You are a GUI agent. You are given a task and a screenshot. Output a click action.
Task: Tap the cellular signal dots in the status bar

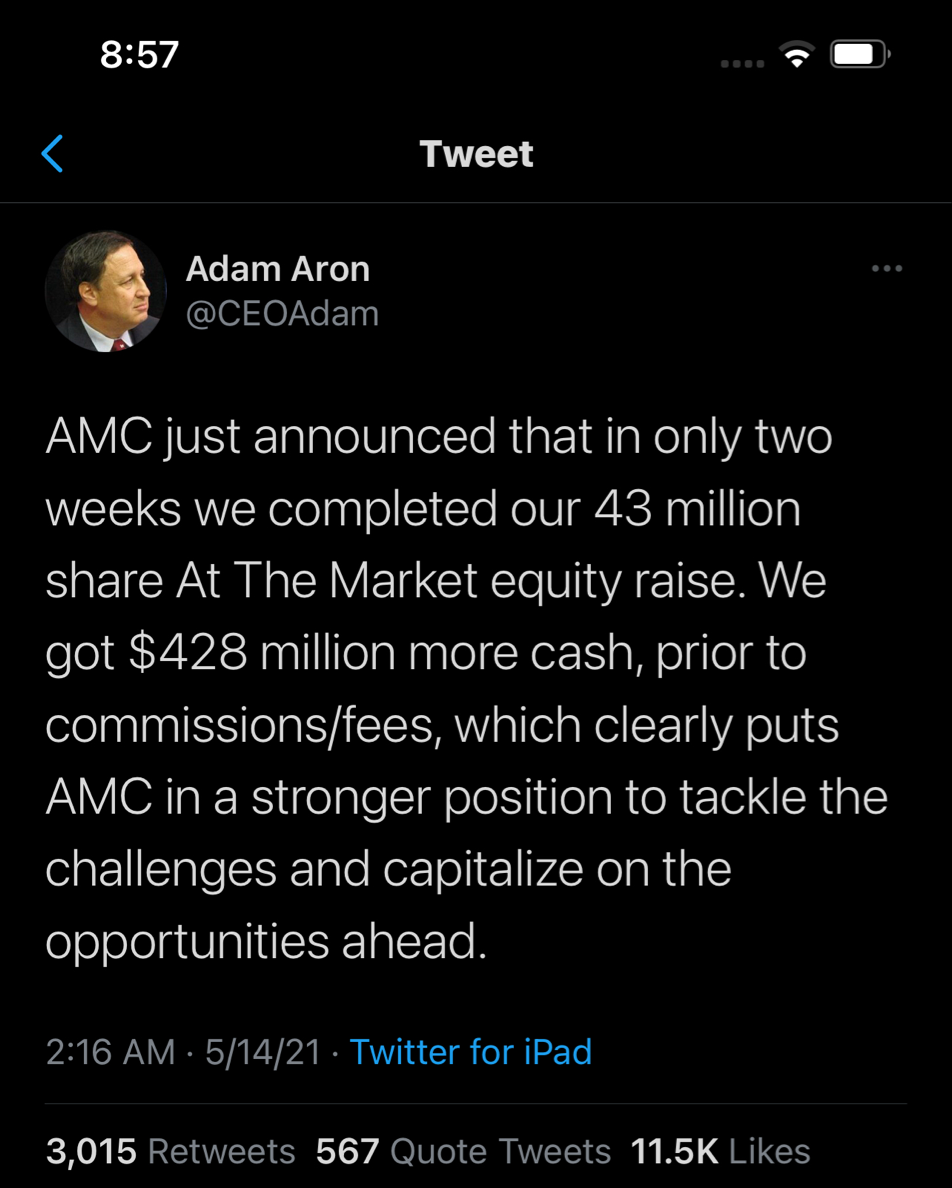[x=742, y=63]
